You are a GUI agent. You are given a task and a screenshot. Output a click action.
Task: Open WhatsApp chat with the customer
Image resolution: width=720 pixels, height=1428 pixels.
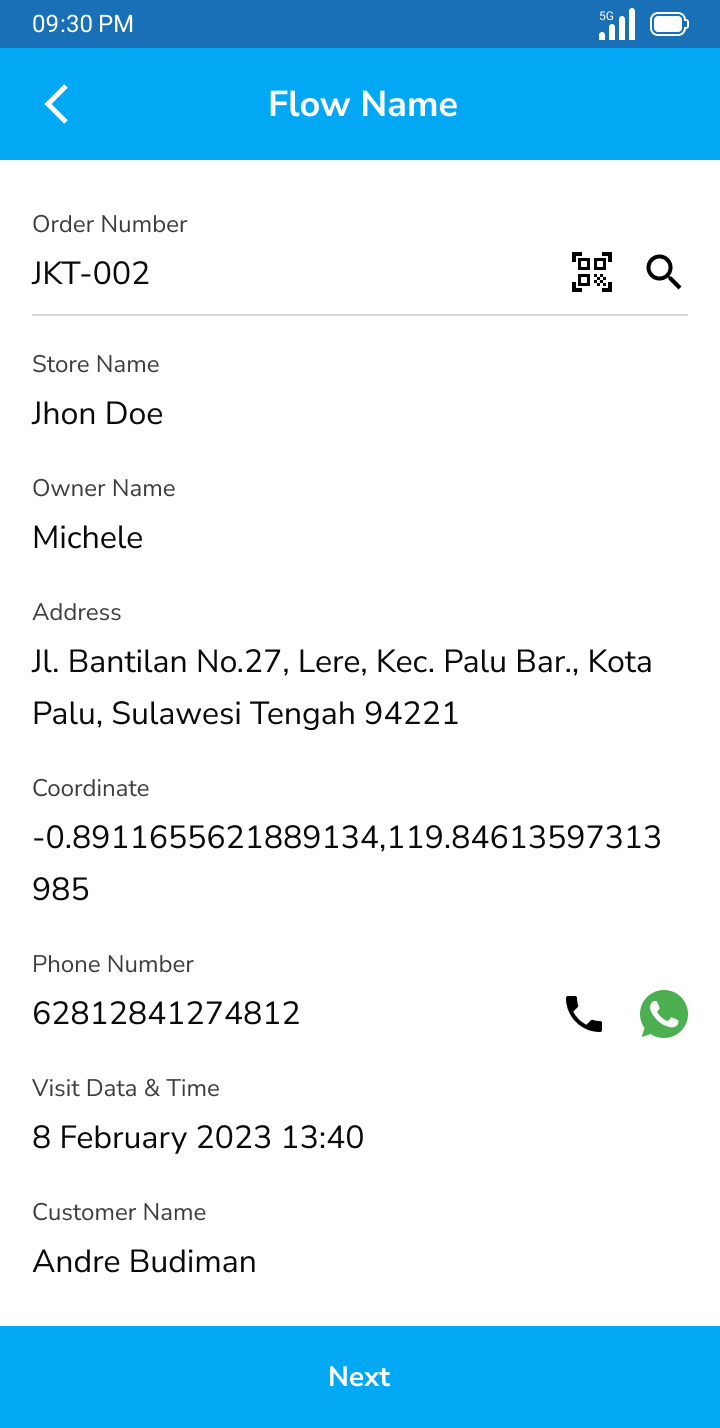click(663, 1014)
